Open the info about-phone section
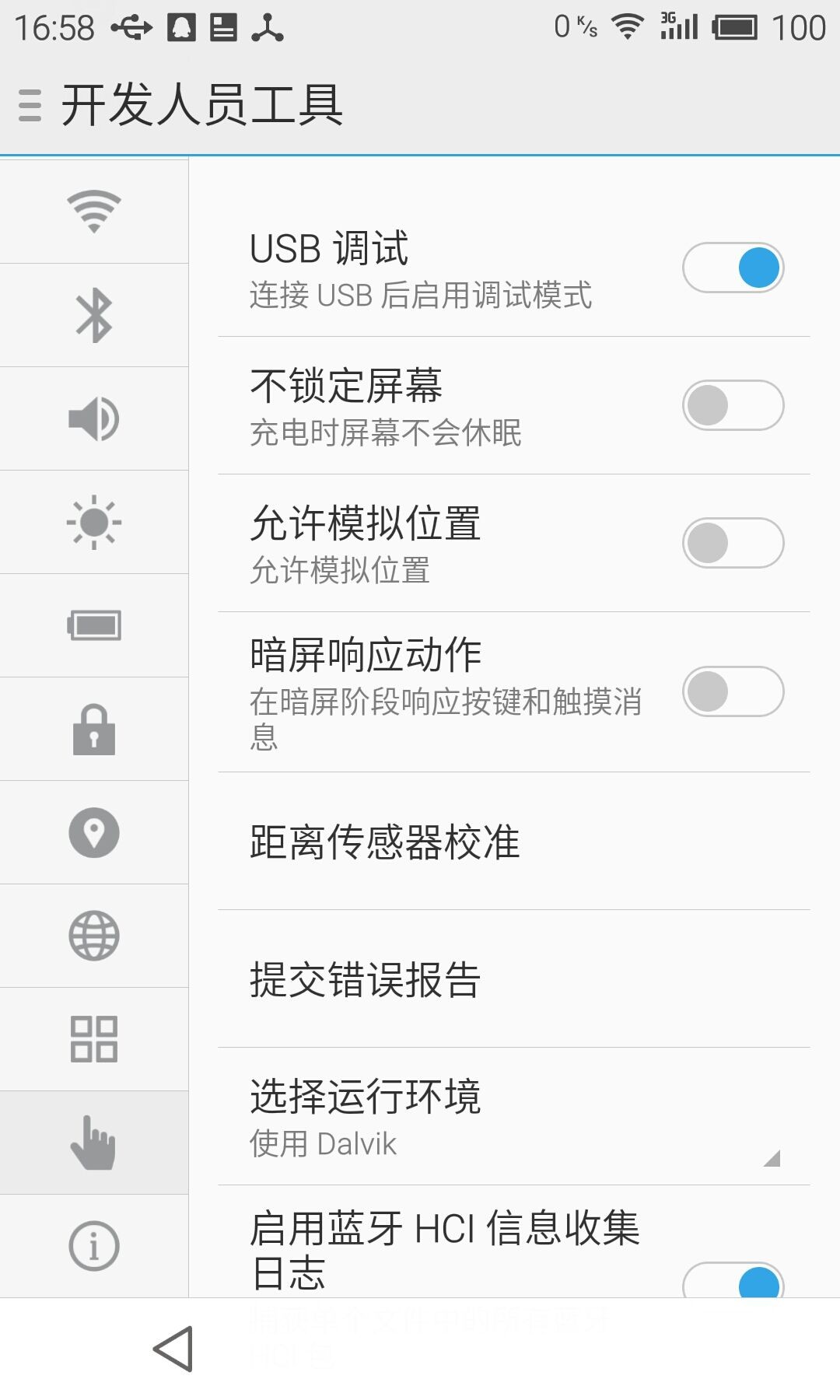The width and height of the screenshot is (840, 1400). (94, 1246)
